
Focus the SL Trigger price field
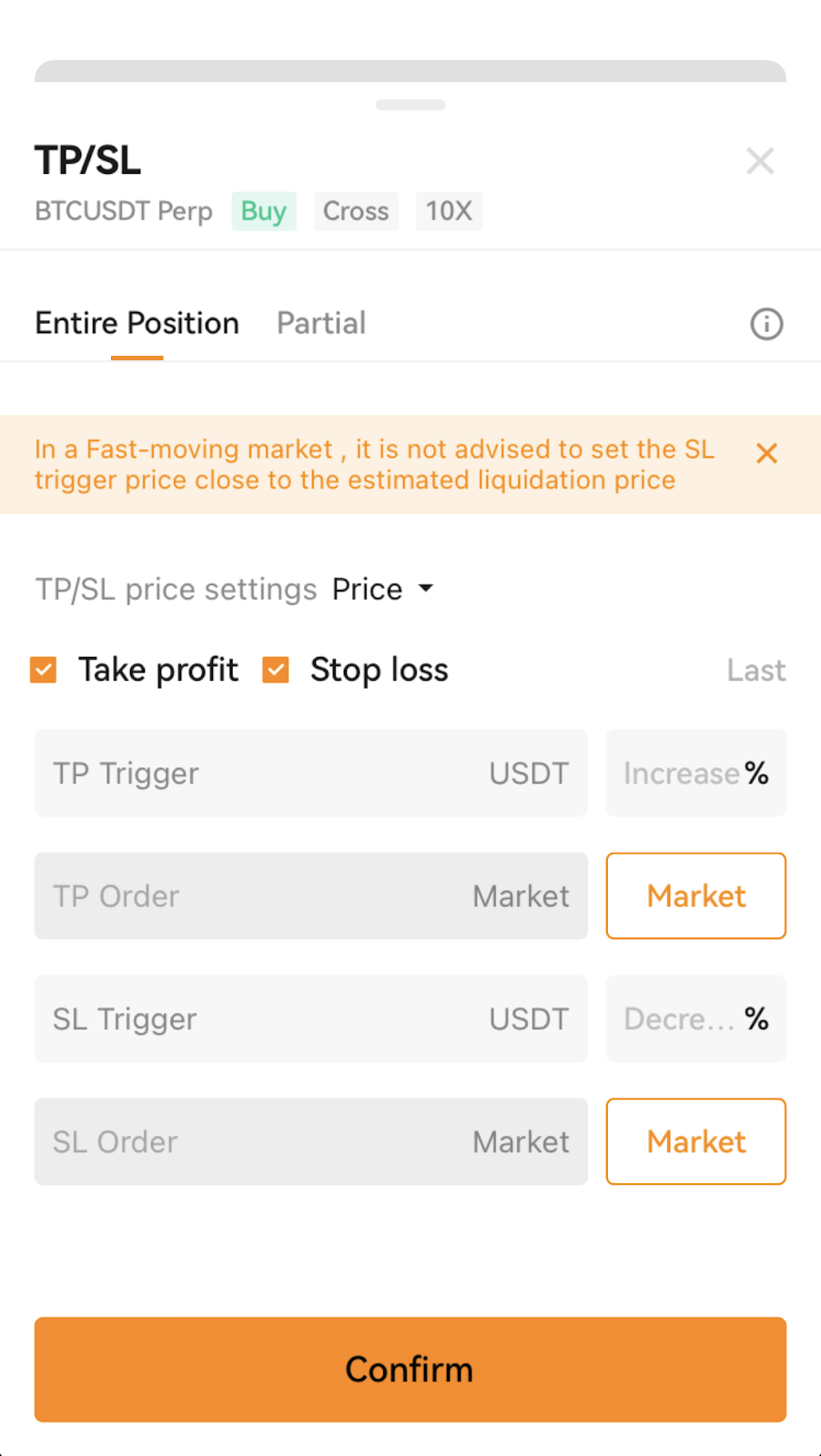pyautogui.click(x=311, y=1018)
